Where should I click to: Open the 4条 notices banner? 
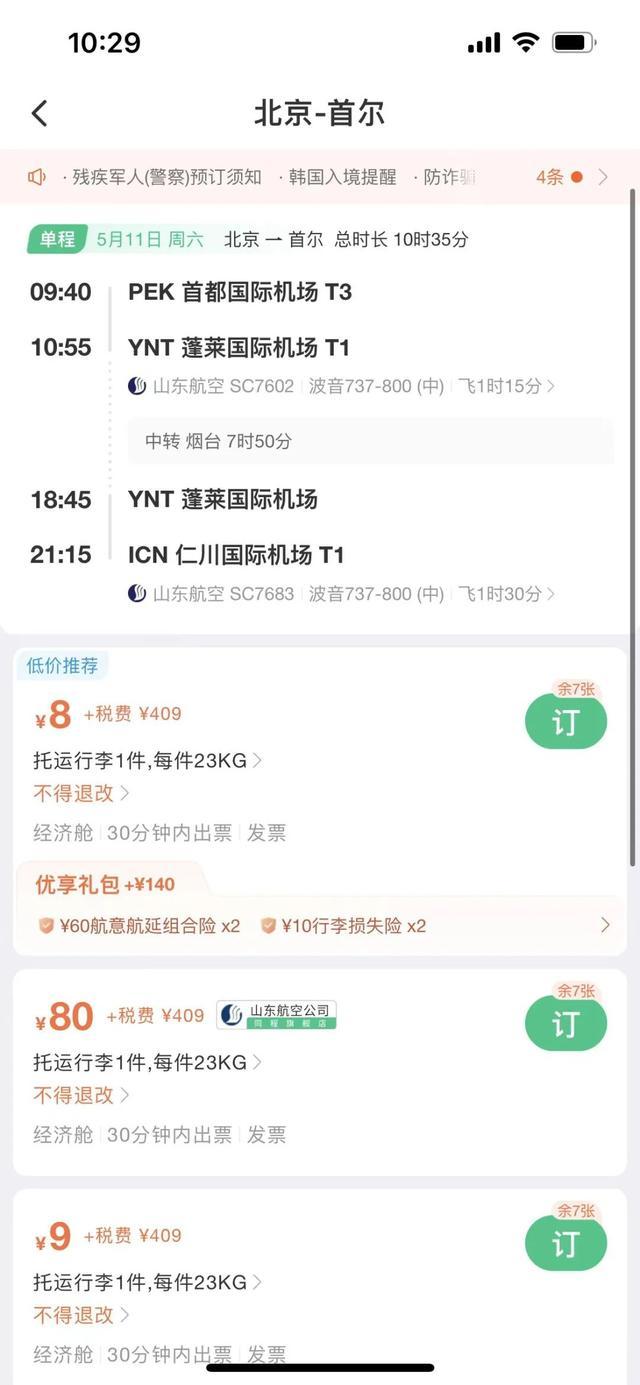coord(571,177)
